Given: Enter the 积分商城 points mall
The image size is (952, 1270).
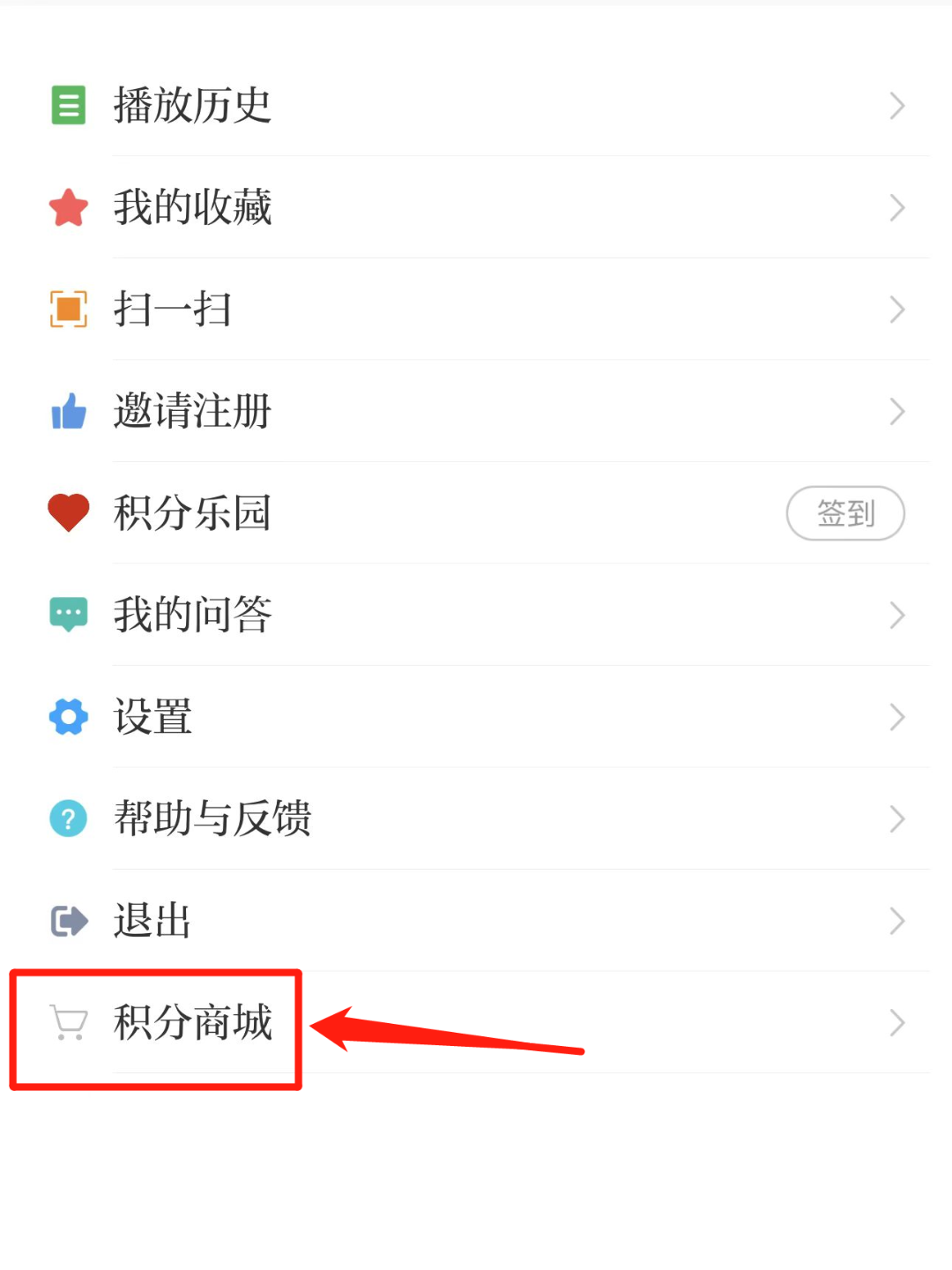Looking at the screenshot, I should (192, 1023).
